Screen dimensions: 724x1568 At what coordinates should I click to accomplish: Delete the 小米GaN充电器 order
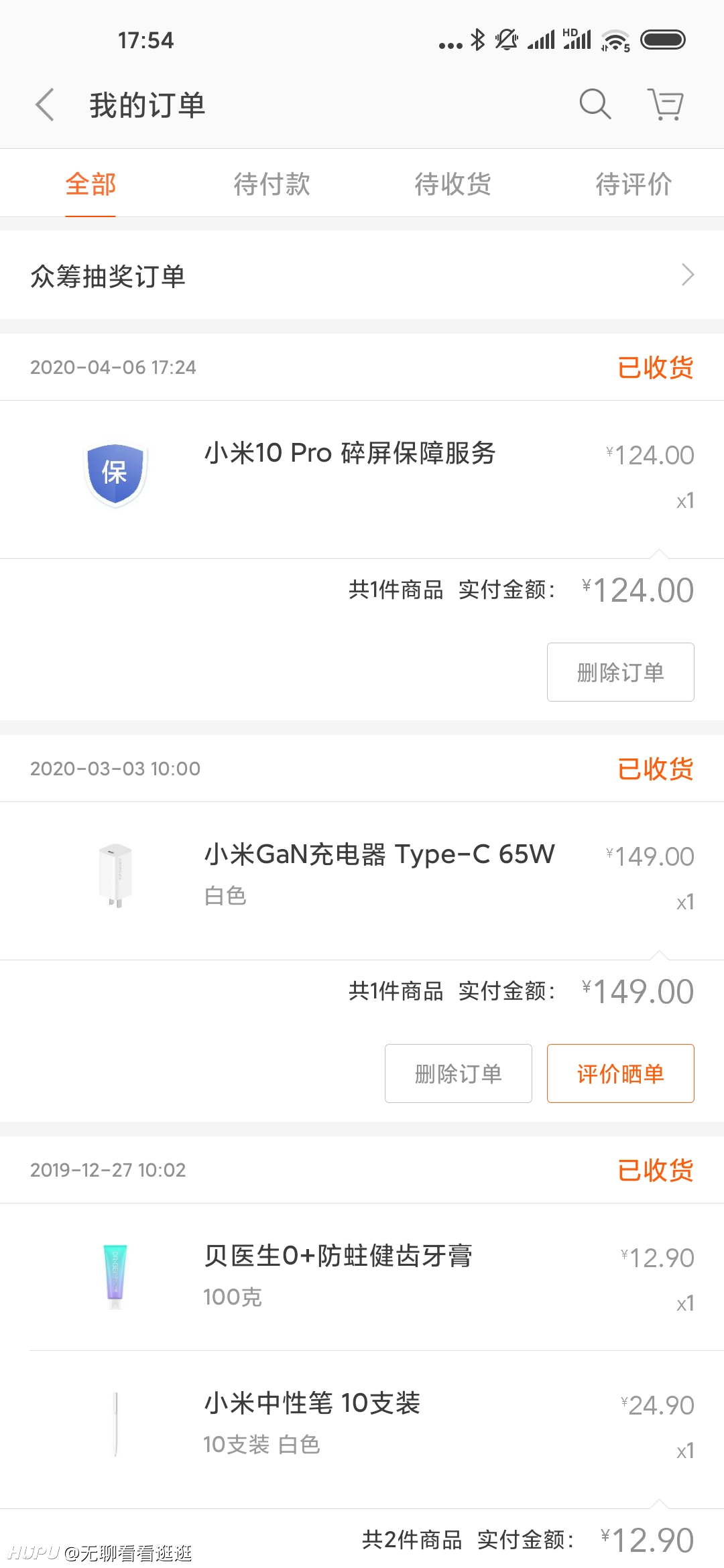click(458, 1073)
